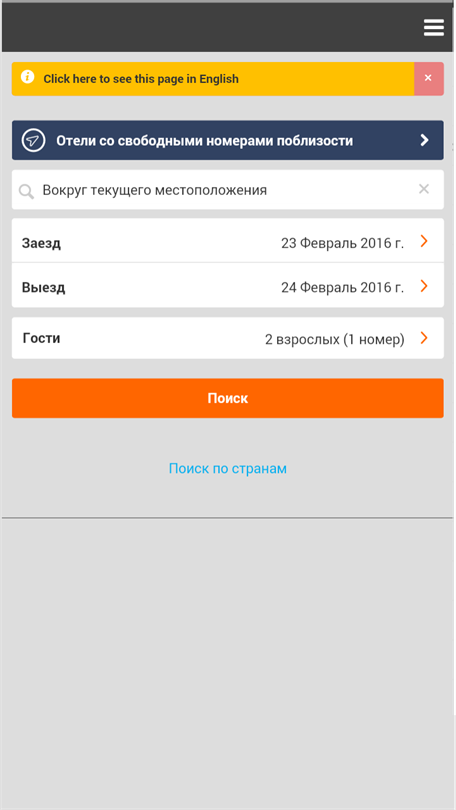Open Поиск по странам link
The image size is (456, 810).
[x=228, y=469]
